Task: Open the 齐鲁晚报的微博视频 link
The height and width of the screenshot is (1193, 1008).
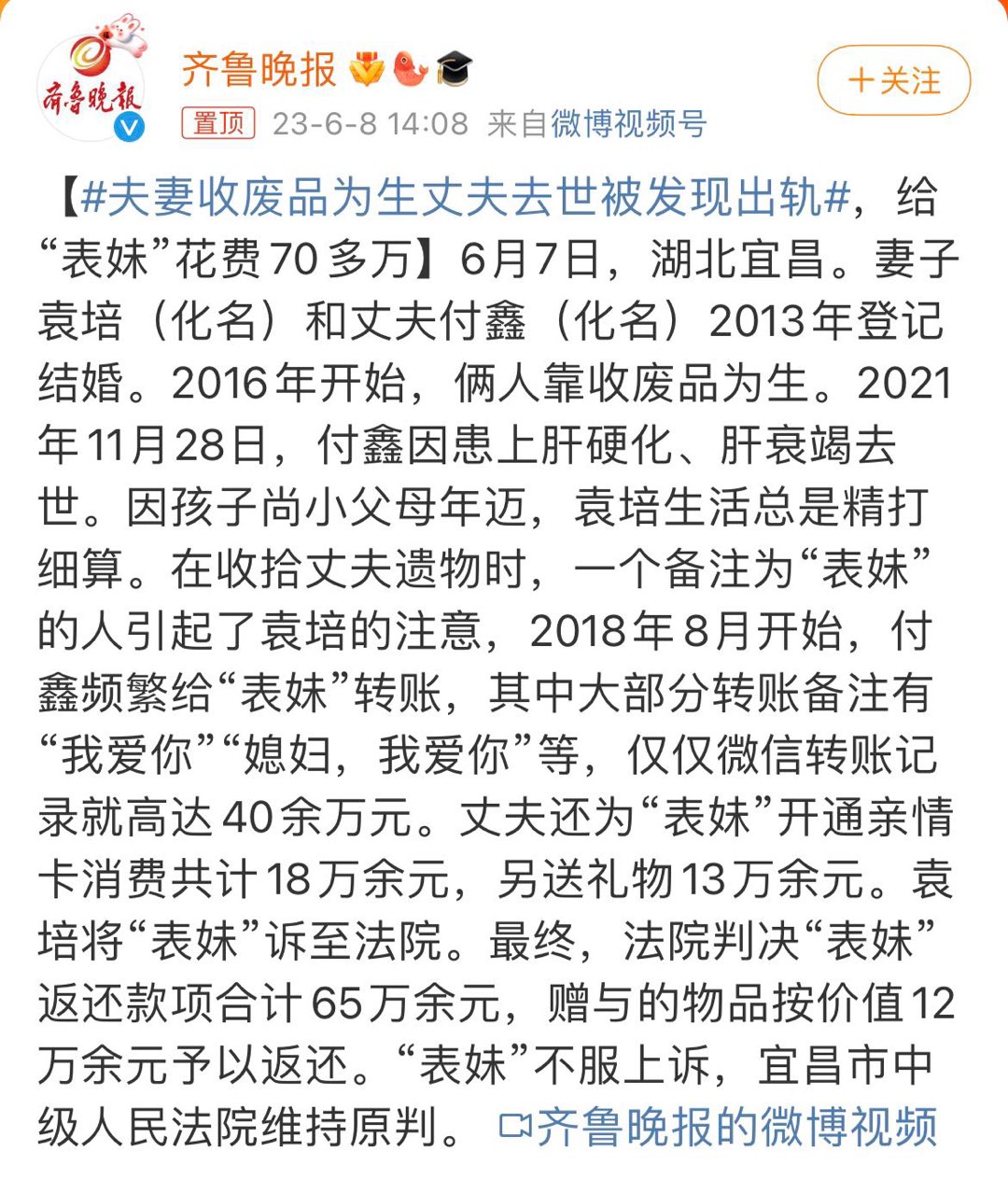Action: 720,1127
